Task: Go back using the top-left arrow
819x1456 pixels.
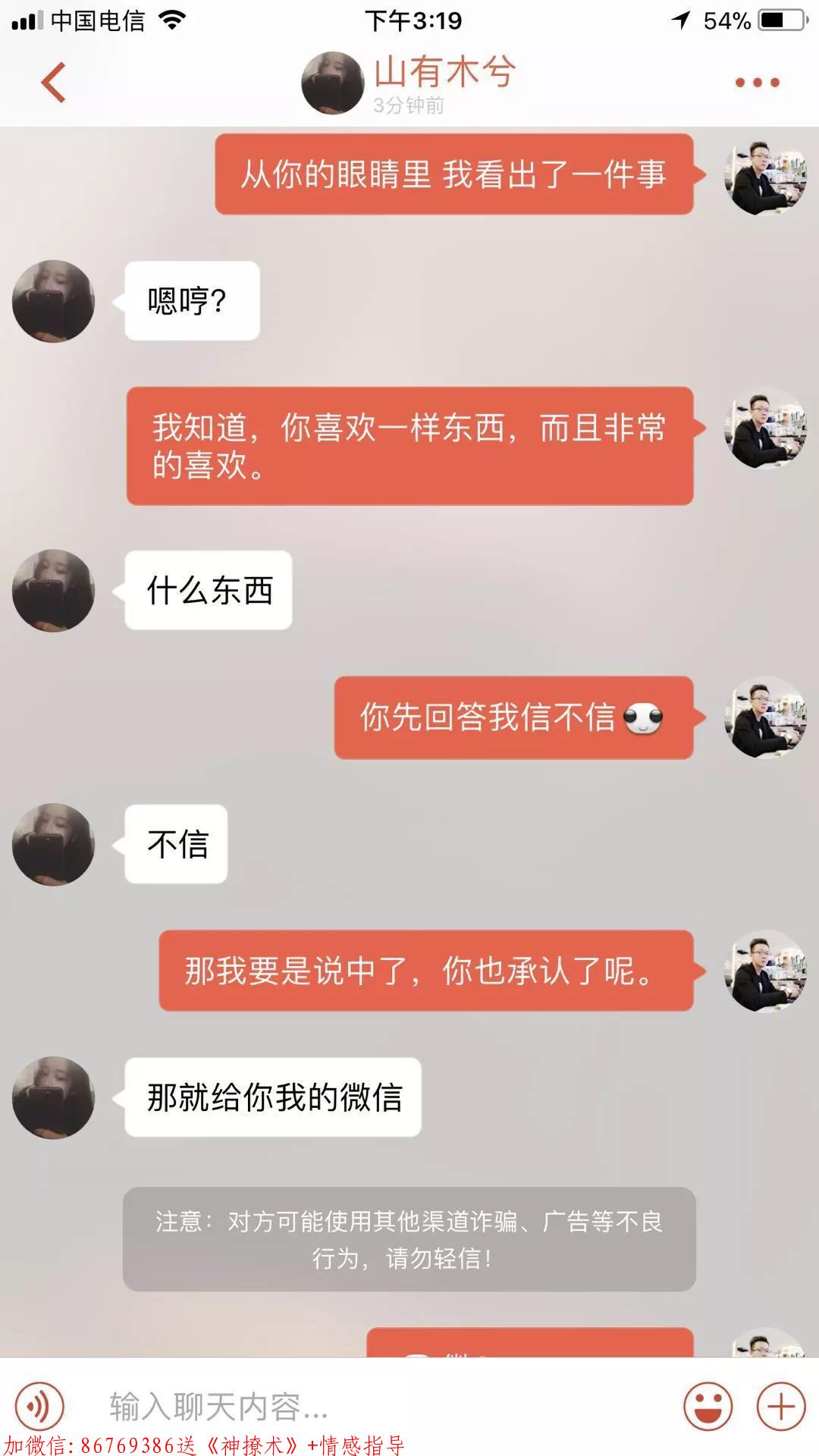Action: pos(53,83)
